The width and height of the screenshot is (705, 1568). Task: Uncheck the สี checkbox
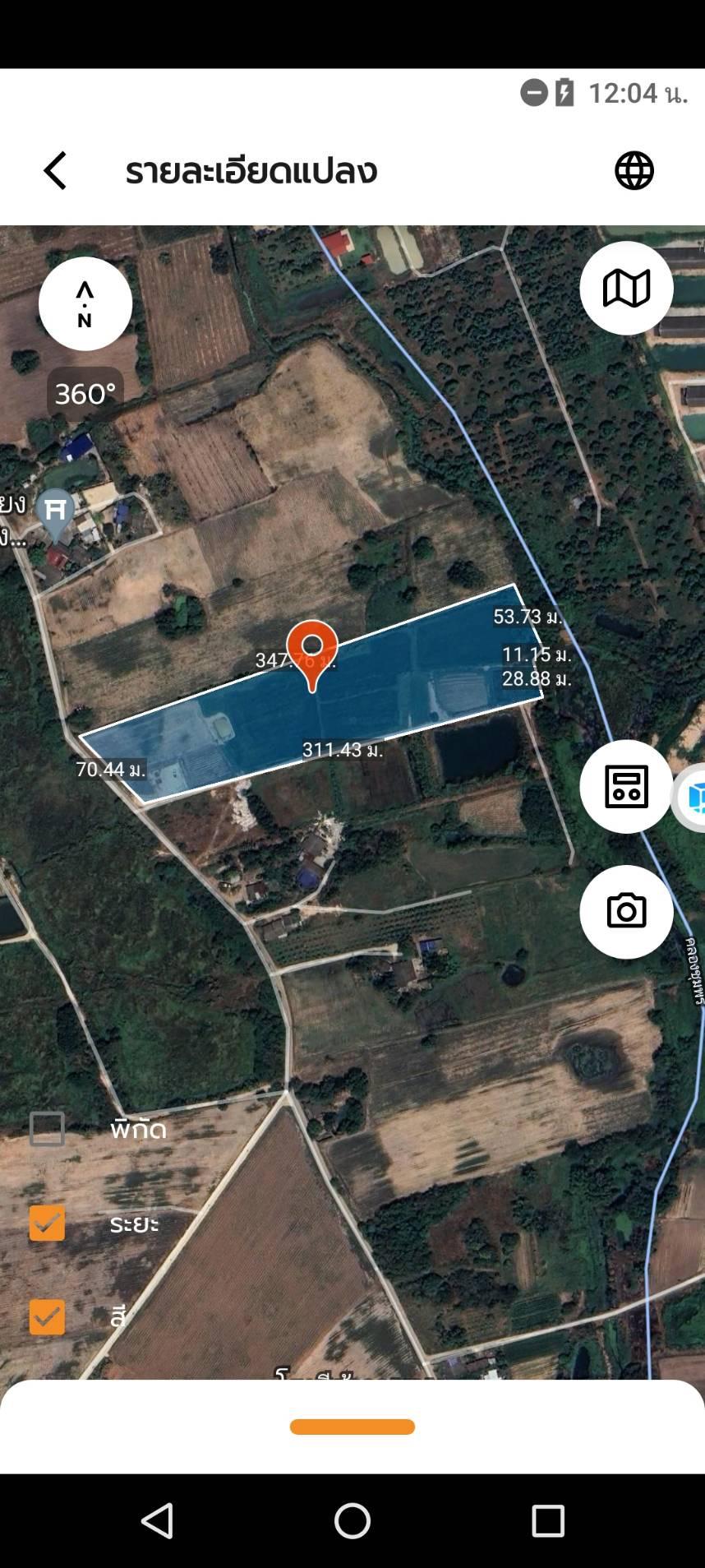pos(47,1316)
